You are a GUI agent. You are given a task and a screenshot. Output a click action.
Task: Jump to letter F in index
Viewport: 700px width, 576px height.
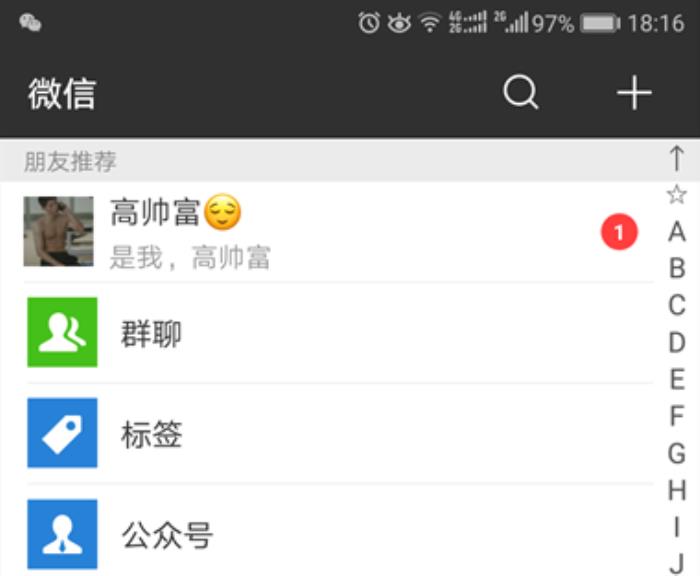[x=677, y=417]
